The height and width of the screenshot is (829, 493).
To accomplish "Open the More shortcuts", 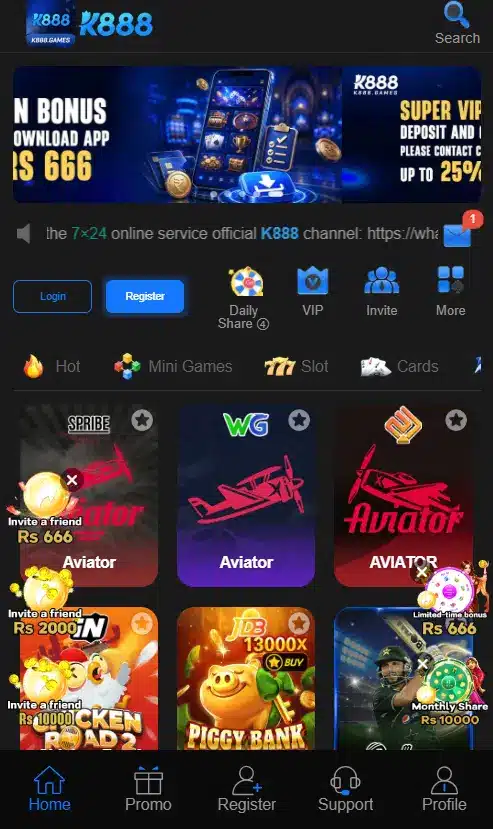I will coord(450,292).
